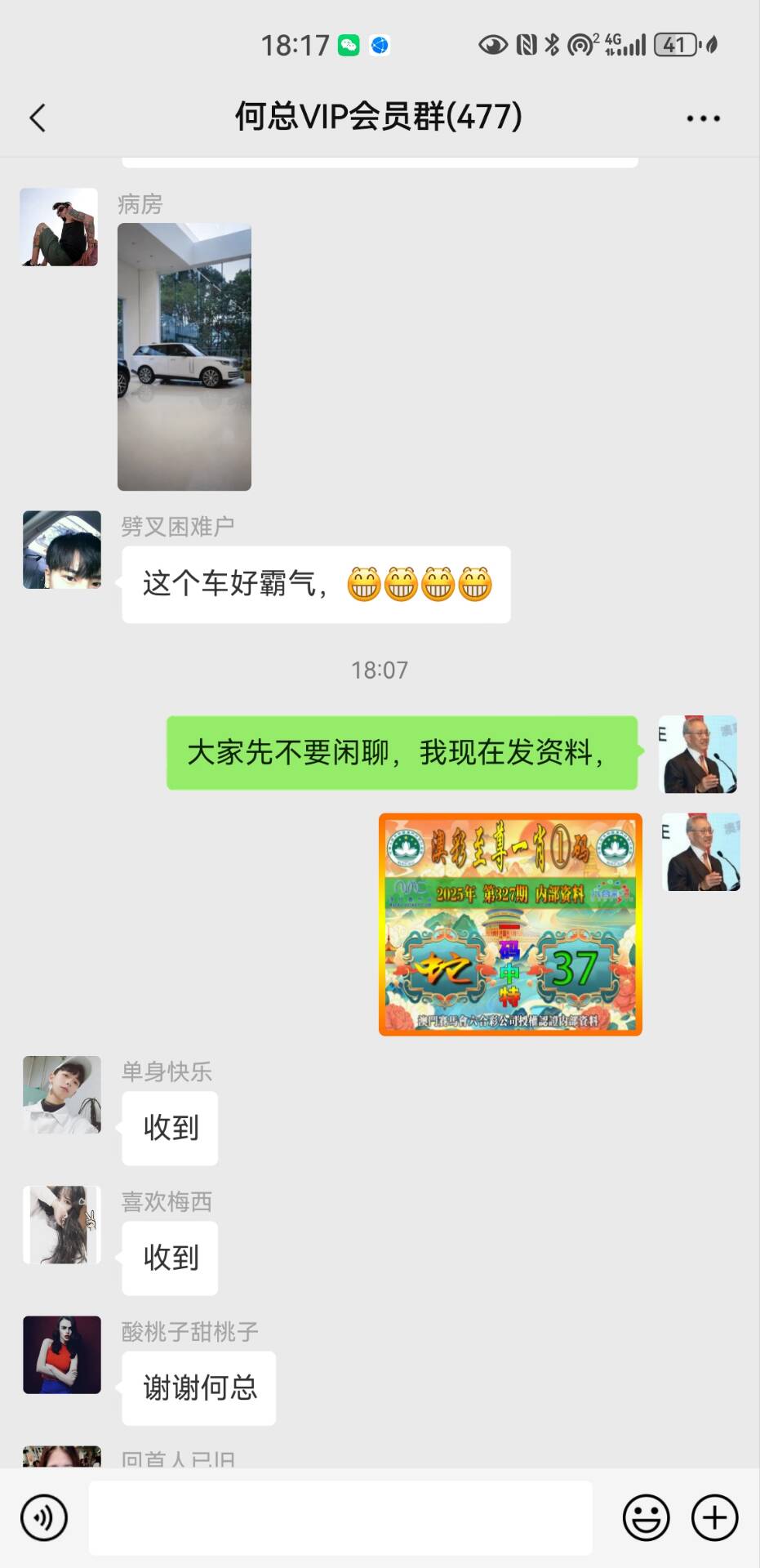Go back from the group chat
Viewport: 760px width, 1568px height.
coord(38,118)
